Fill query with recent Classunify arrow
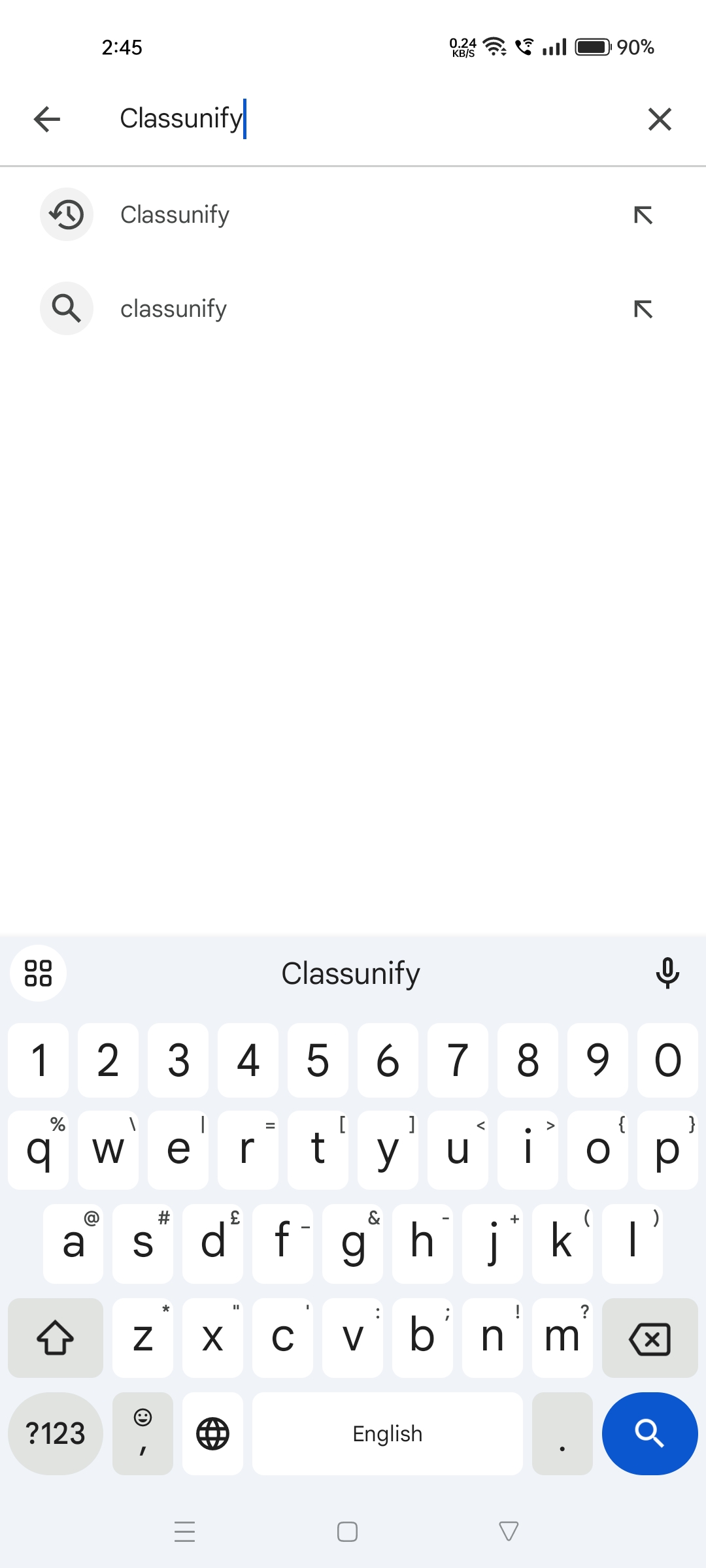Viewport: 706px width, 1568px height. 643,215
